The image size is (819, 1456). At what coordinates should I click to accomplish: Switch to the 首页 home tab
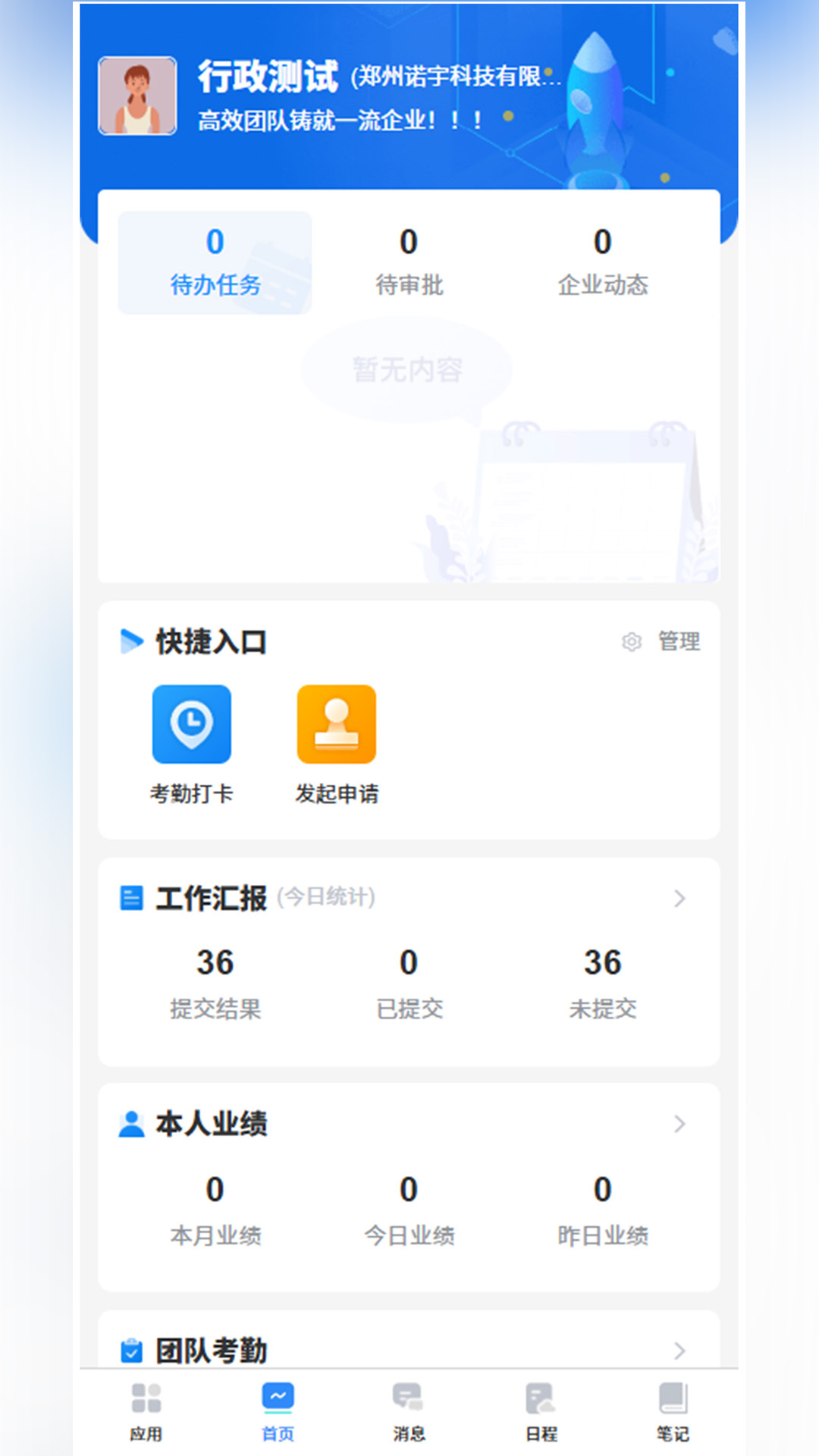point(278,1412)
